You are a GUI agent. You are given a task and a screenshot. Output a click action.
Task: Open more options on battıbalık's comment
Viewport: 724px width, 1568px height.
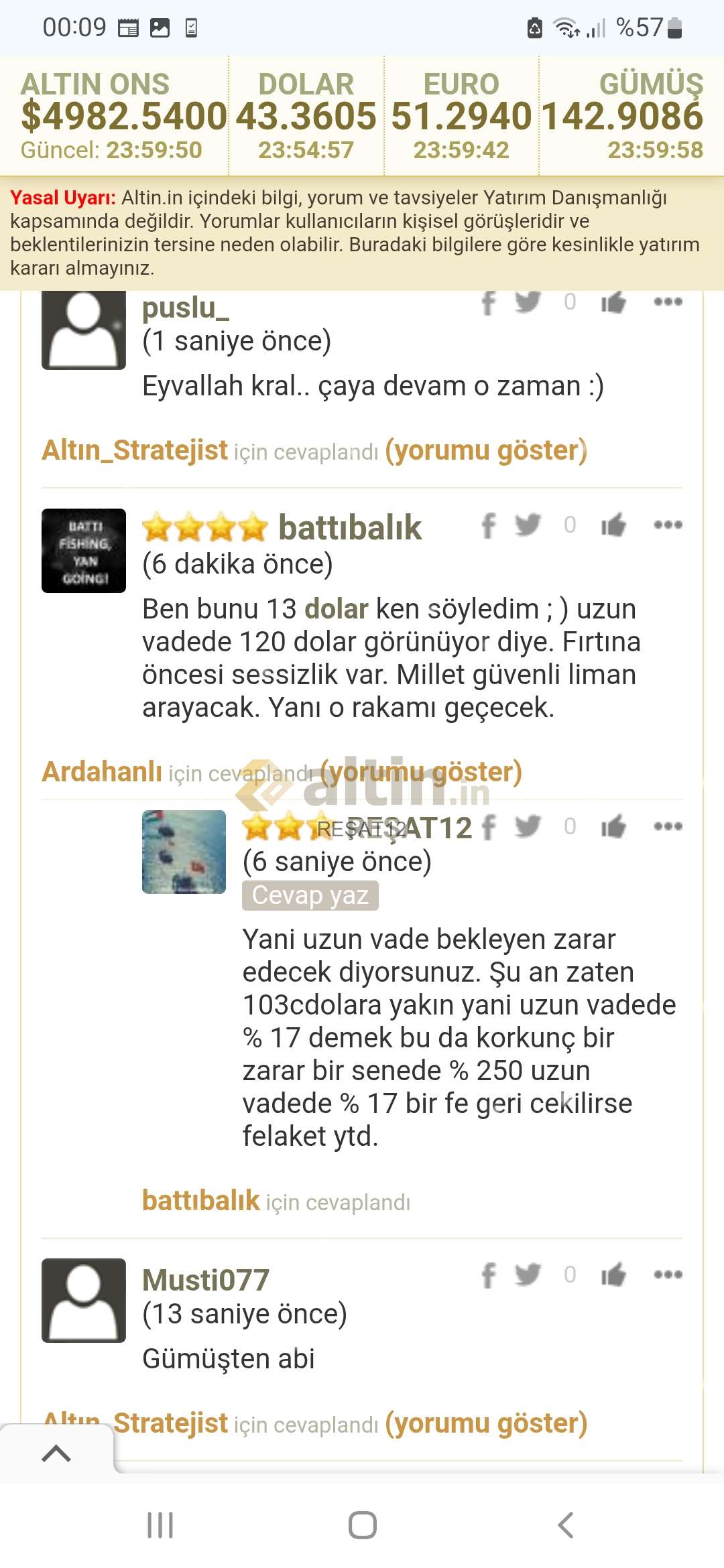click(x=668, y=525)
